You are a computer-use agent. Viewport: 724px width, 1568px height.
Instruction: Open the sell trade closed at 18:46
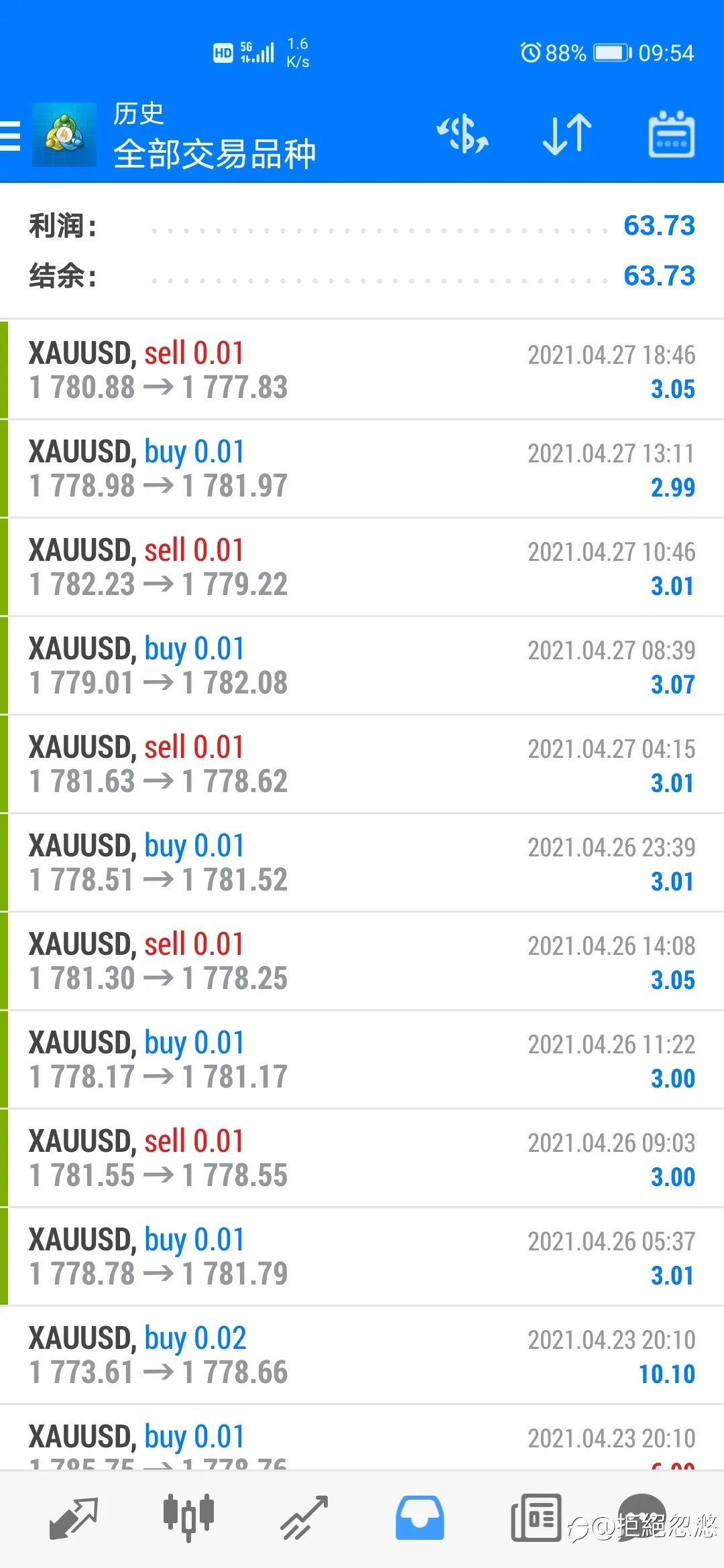362,370
